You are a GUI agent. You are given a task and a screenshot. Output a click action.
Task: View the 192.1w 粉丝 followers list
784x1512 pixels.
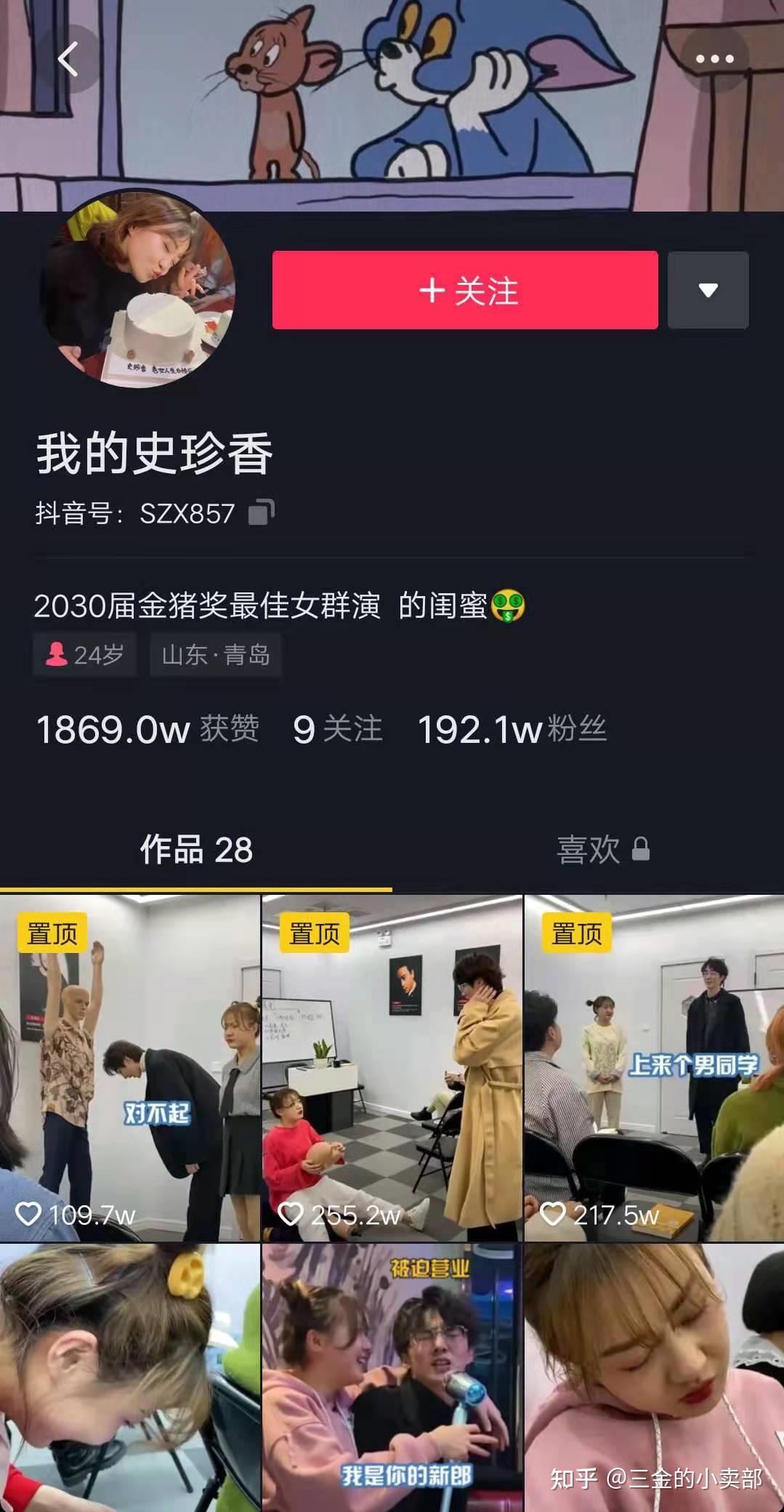512,729
